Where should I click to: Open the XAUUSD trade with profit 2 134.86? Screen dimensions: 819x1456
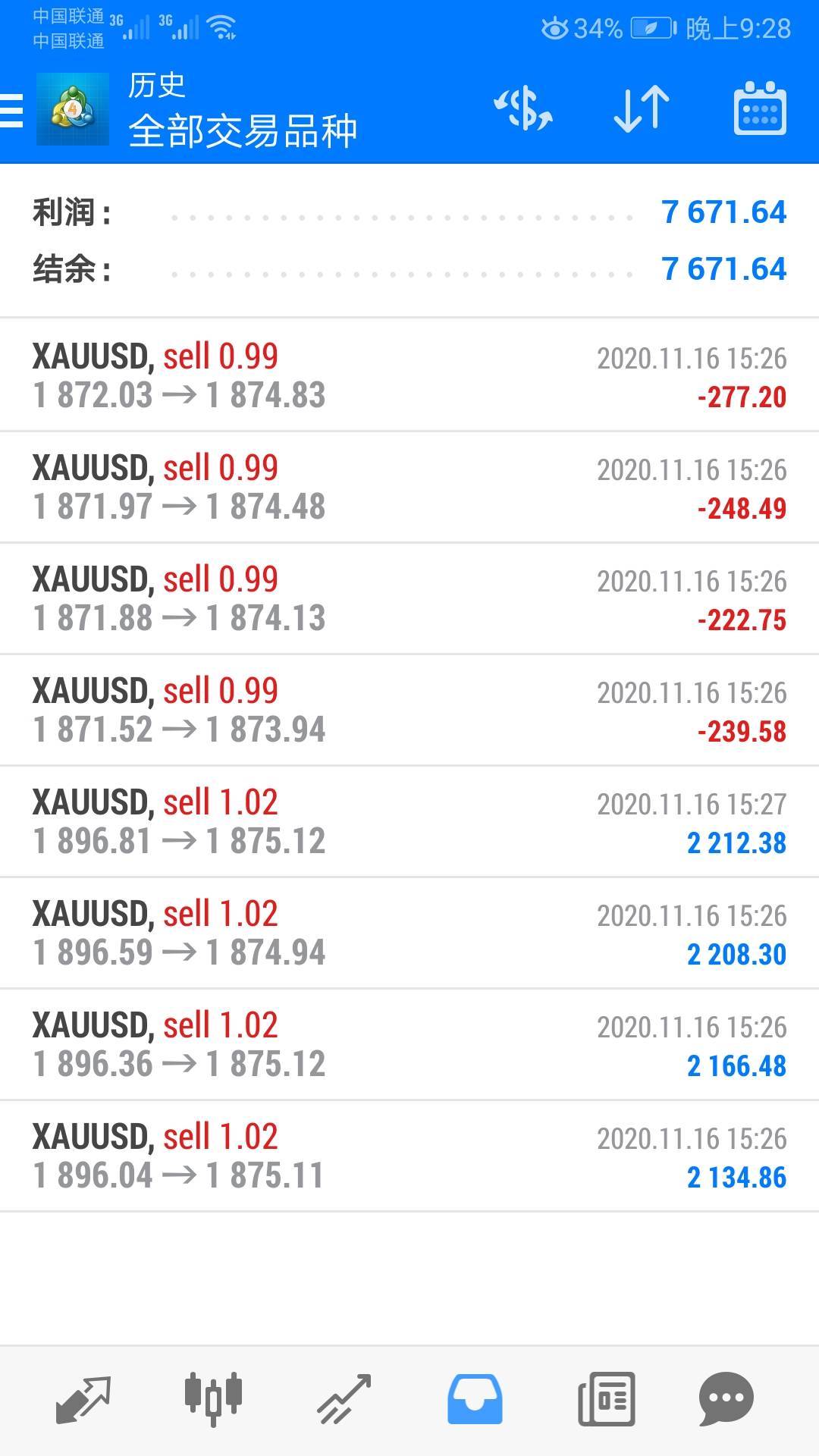pyautogui.click(x=409, y=1156)
